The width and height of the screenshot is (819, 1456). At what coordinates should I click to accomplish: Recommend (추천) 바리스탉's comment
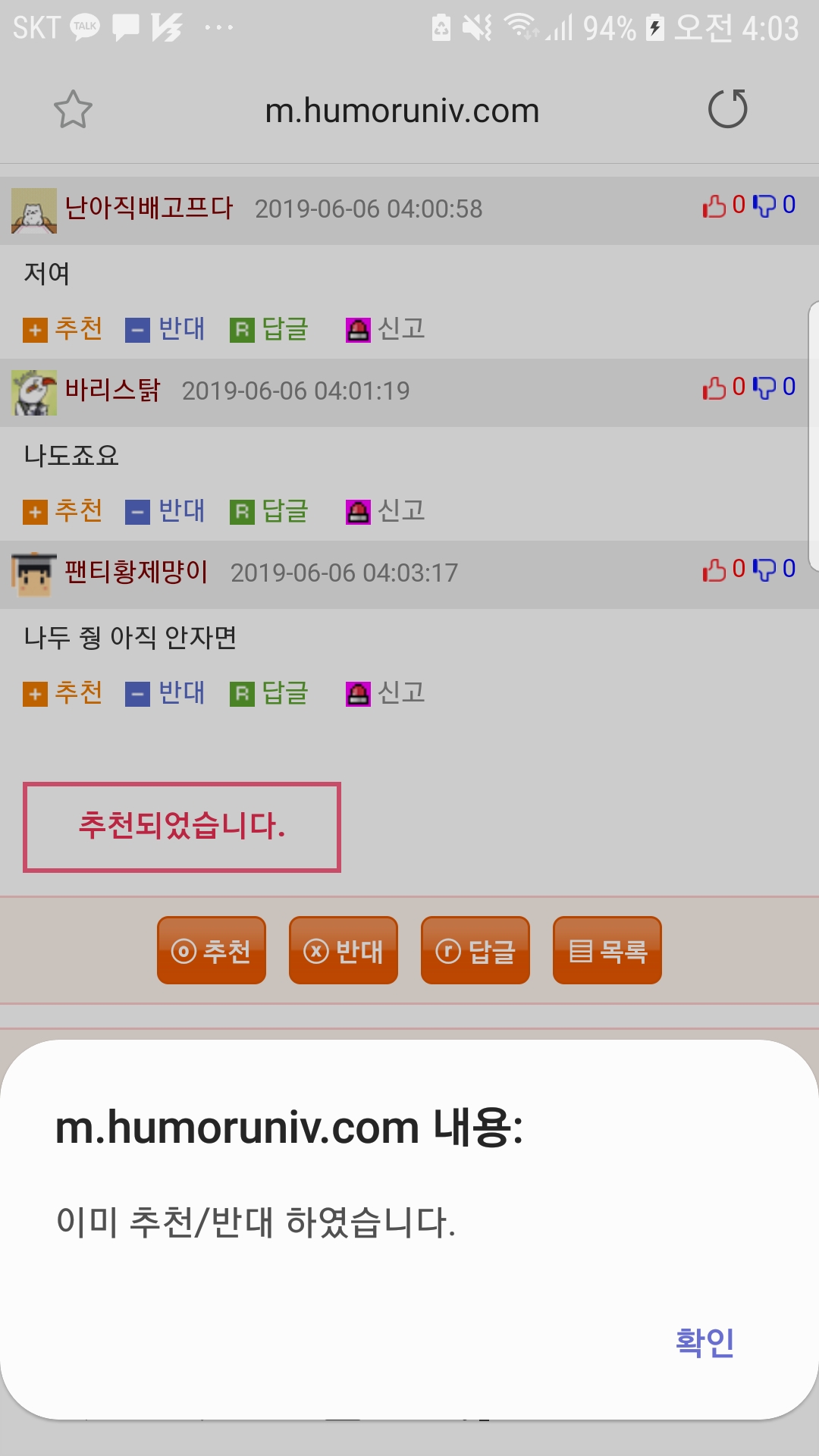pos(63,511)
